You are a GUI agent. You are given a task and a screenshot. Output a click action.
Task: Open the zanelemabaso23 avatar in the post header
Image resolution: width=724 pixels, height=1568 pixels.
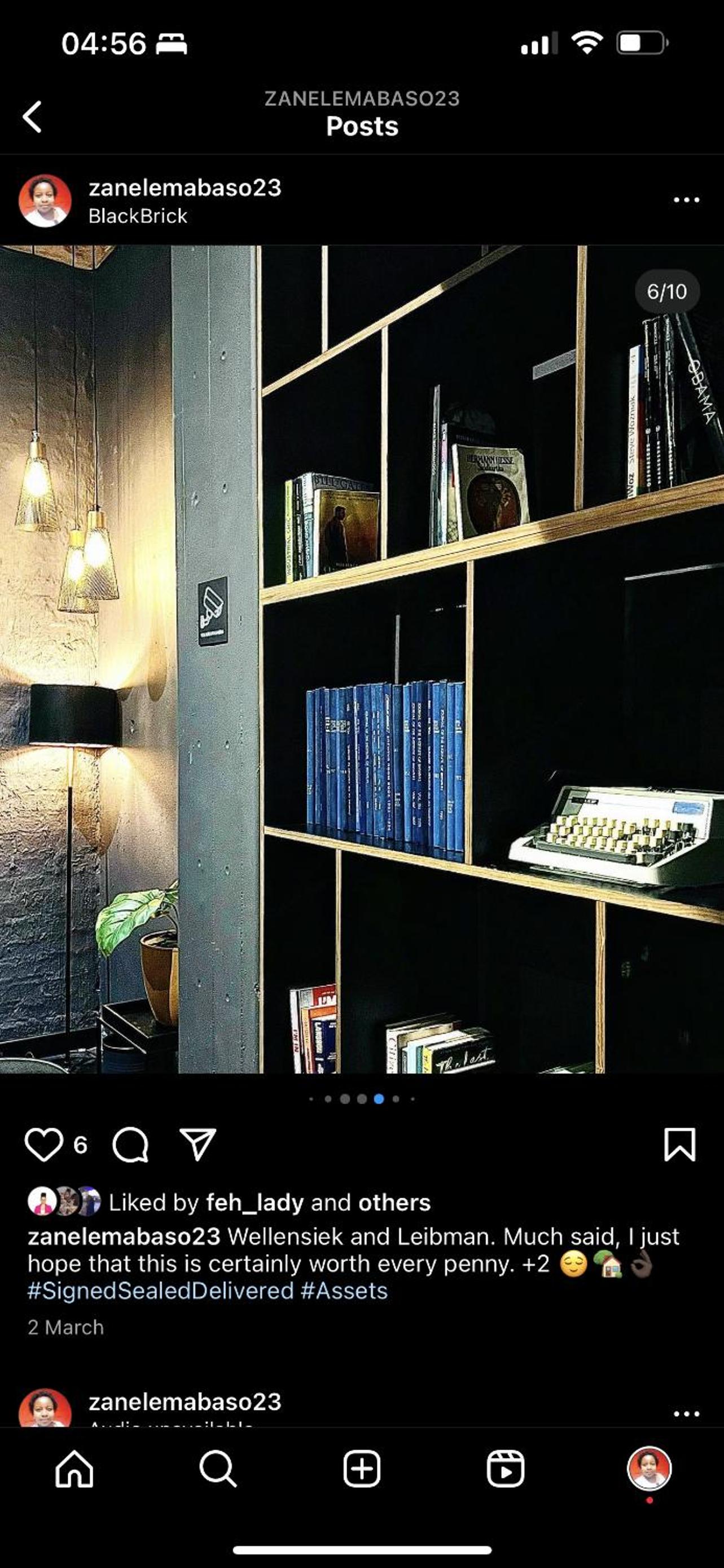click(x=45, y=201)
